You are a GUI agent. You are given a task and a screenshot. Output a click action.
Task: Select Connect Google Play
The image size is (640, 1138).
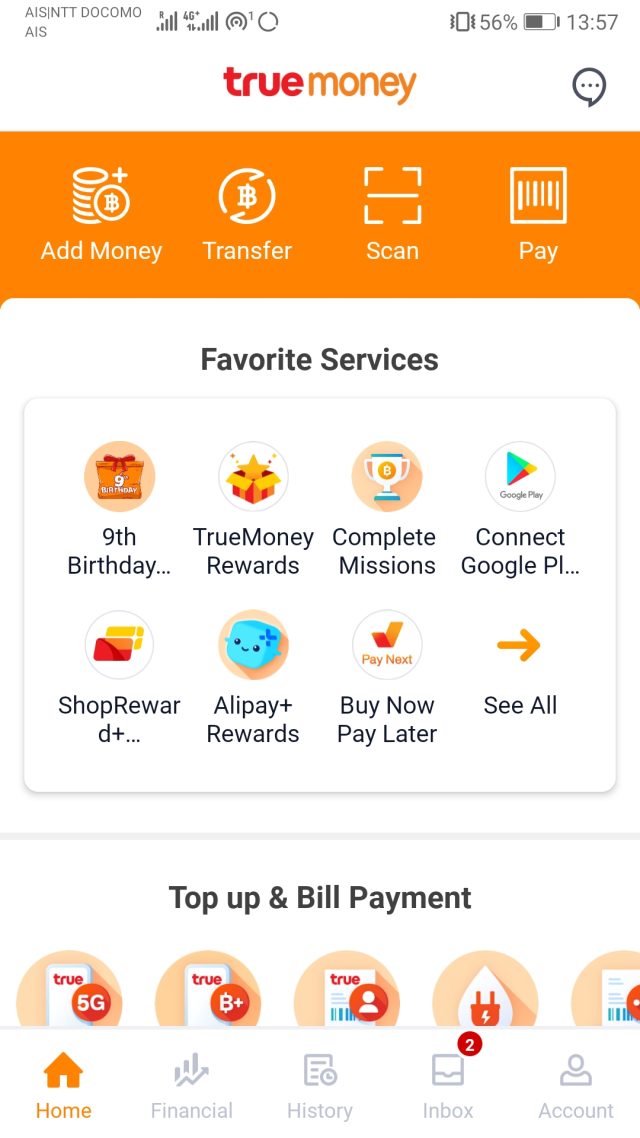pyautogui.click(x=520, y=510)
